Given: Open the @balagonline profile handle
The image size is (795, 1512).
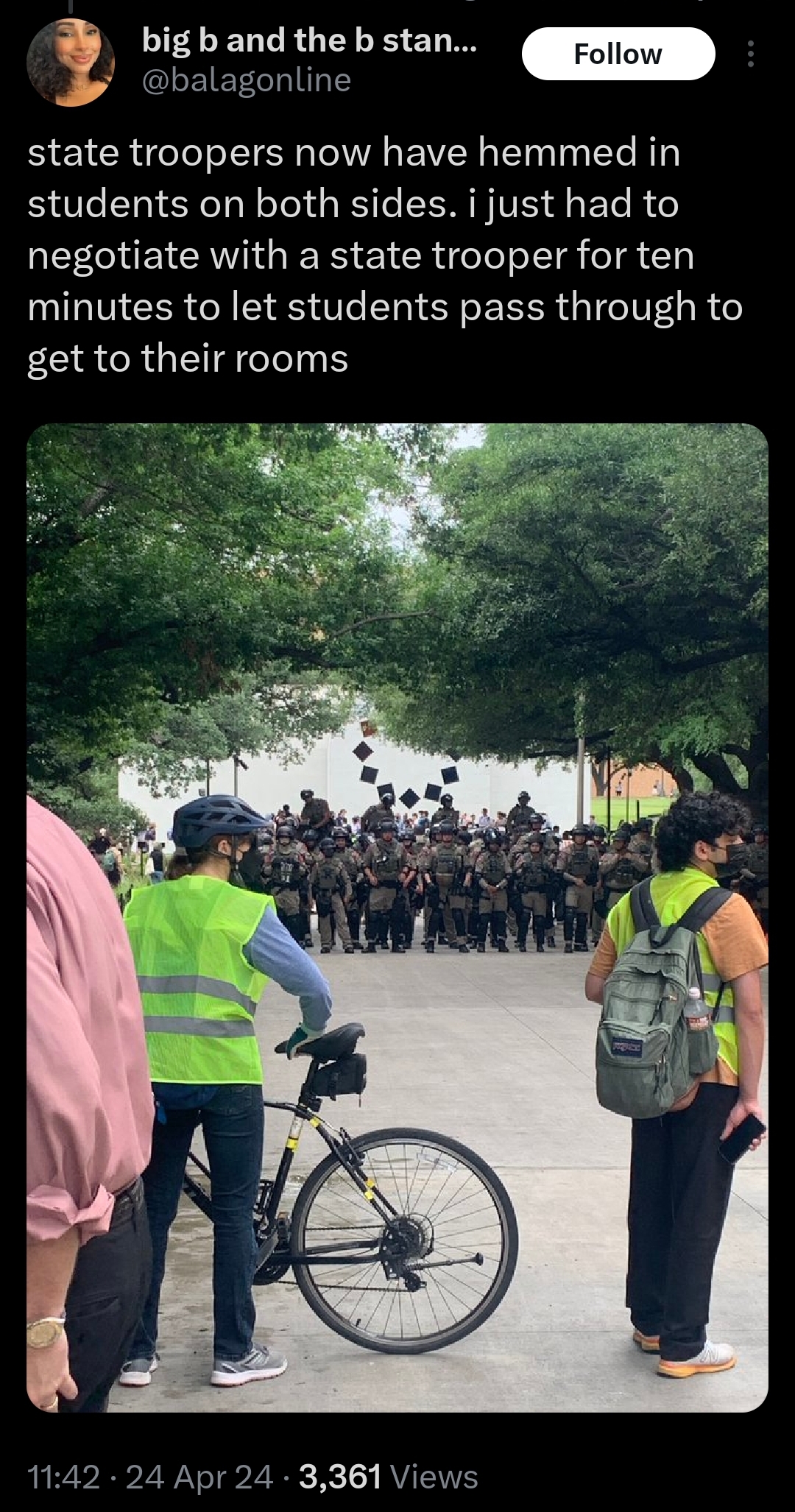Looking at the screenshot, I should [246, 80].
